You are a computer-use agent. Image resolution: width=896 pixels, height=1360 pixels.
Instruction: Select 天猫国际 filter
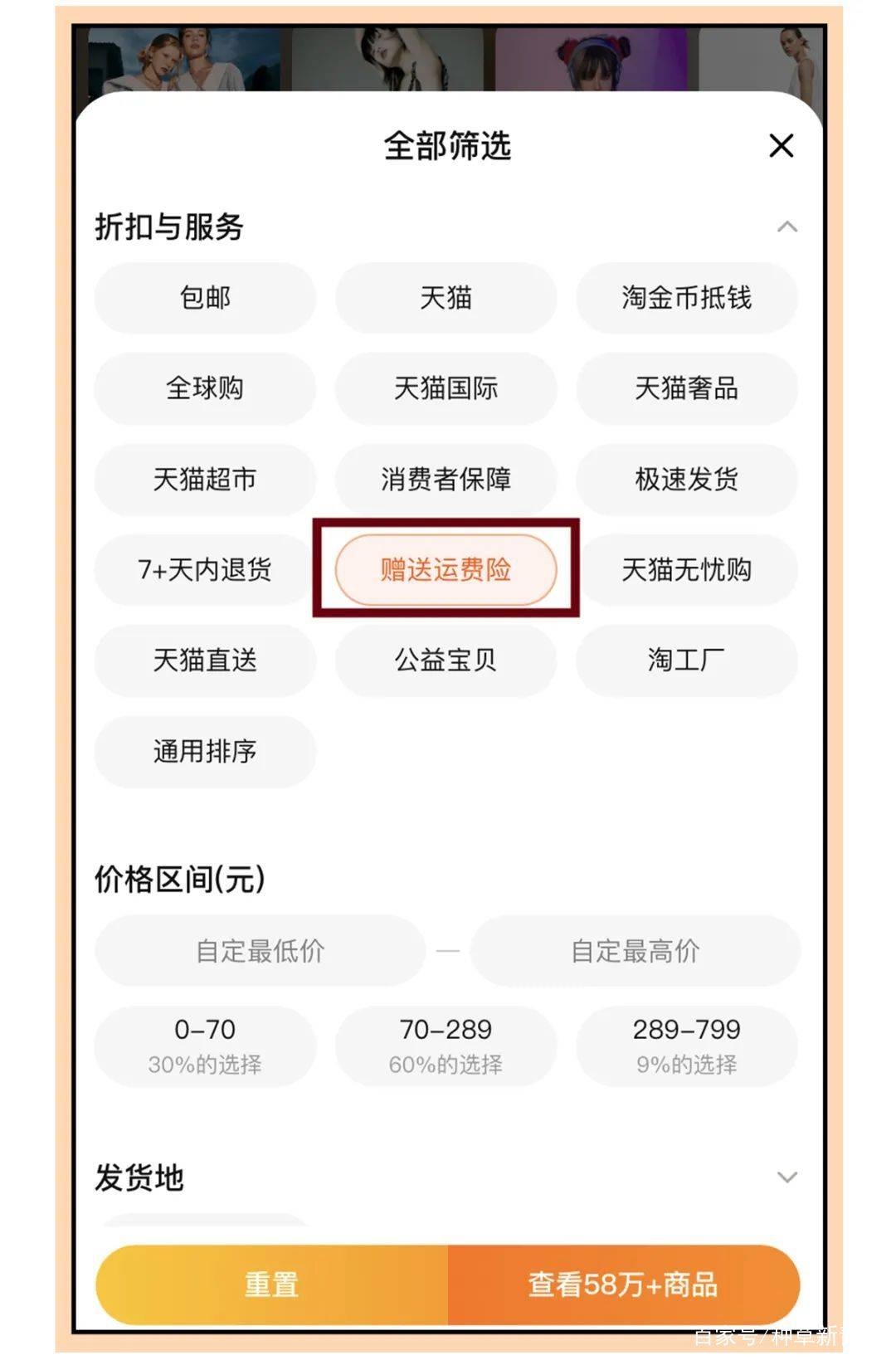point(446,388)
